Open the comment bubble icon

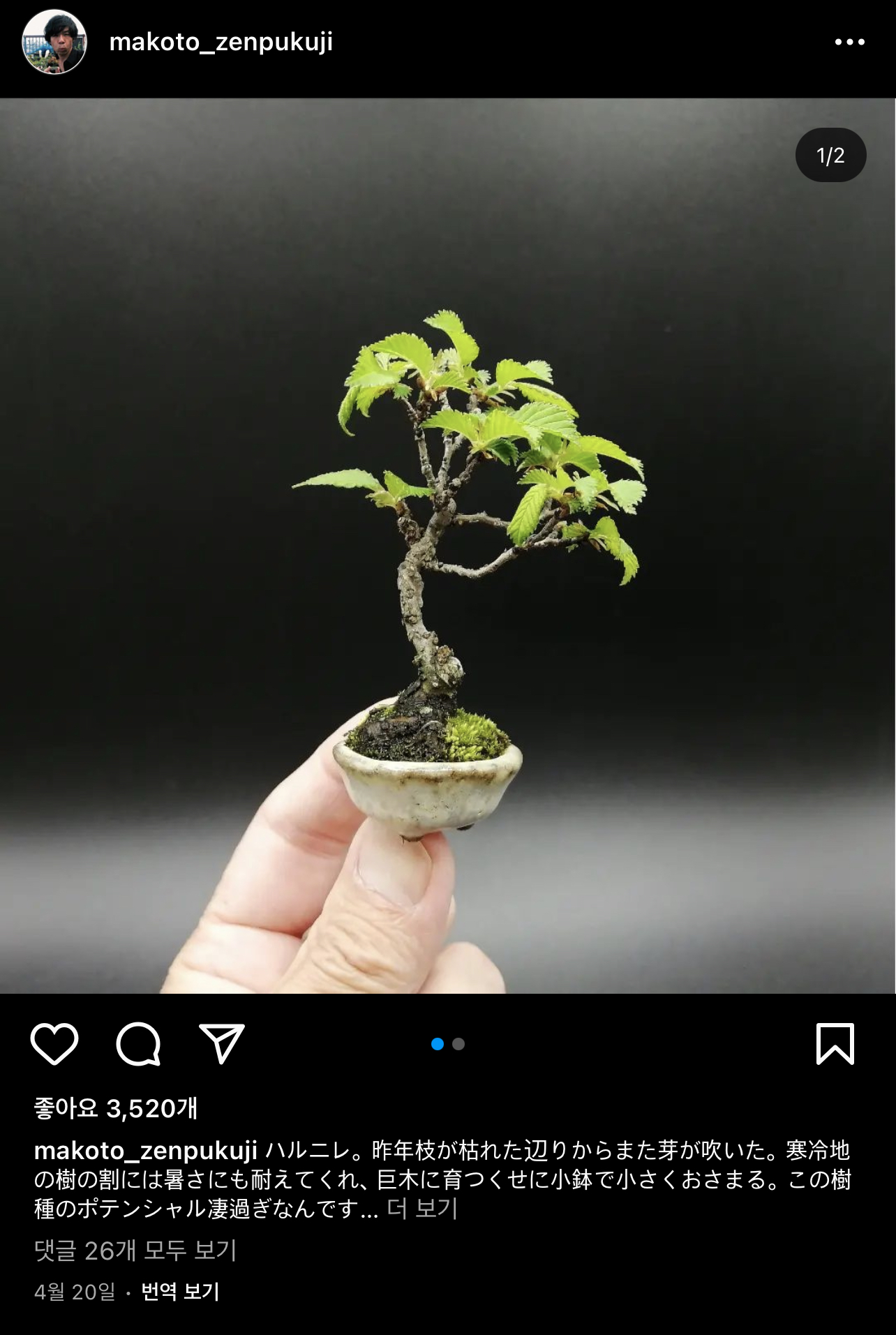(x=138, y=1044)
